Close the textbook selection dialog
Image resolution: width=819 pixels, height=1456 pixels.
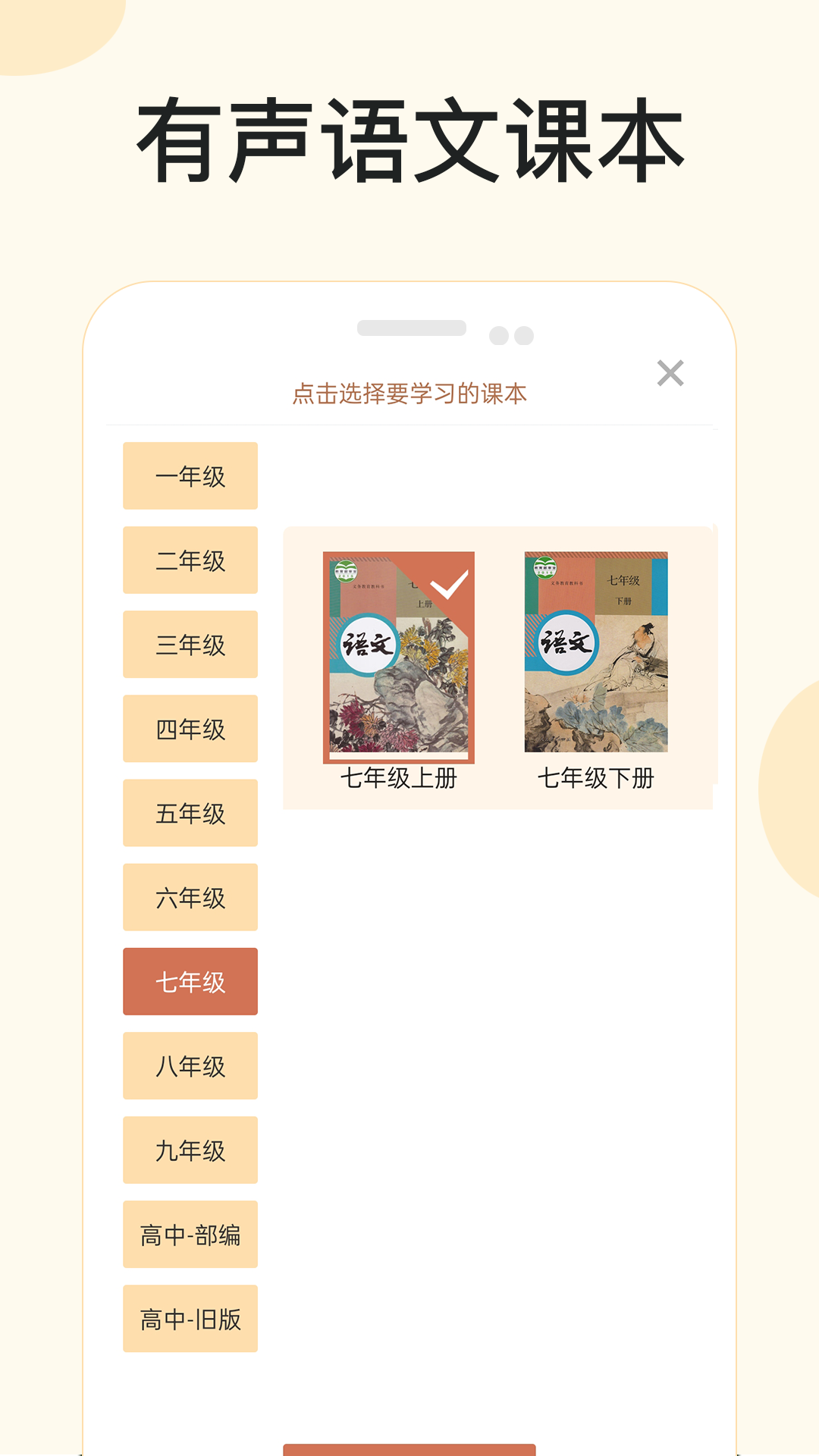coord(672,373)
